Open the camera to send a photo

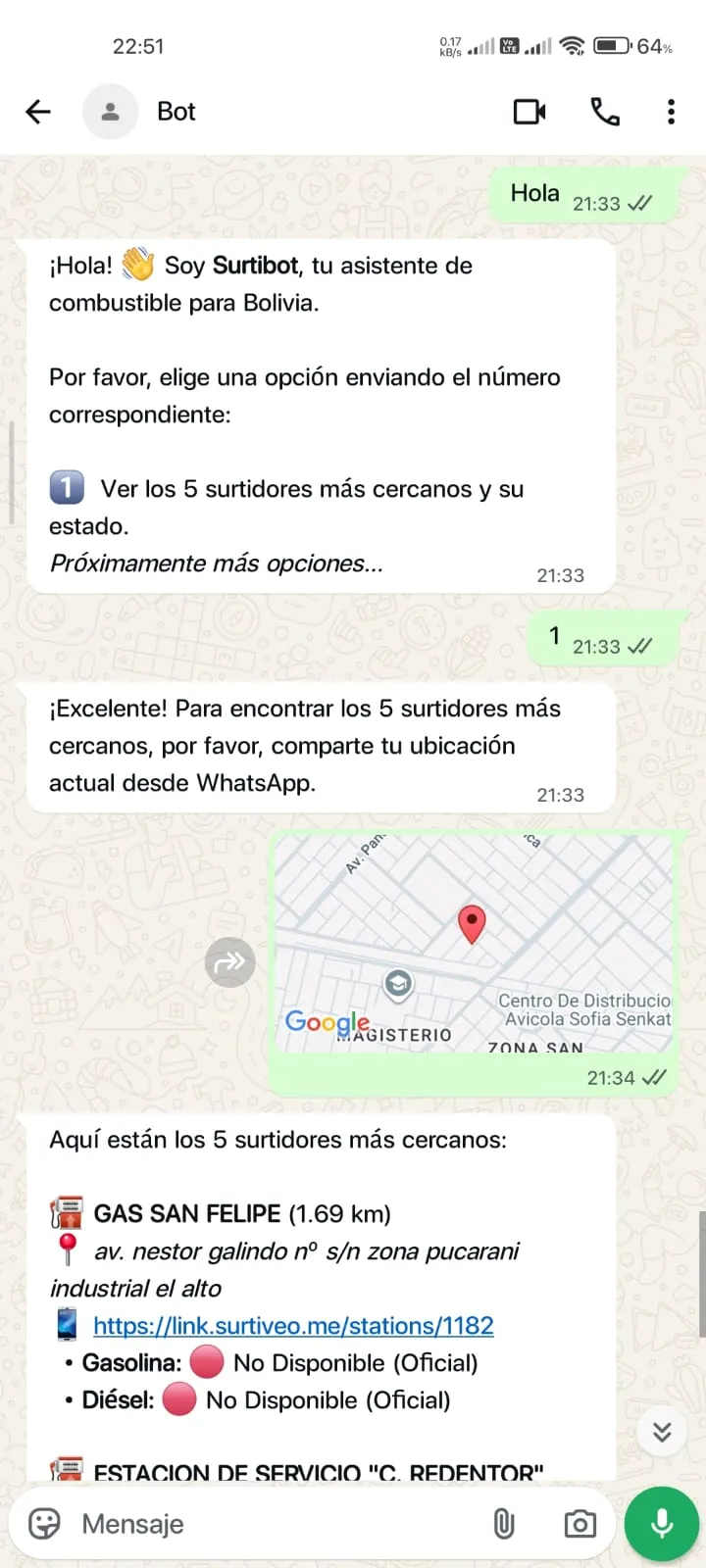click(x=579, y=1523)
